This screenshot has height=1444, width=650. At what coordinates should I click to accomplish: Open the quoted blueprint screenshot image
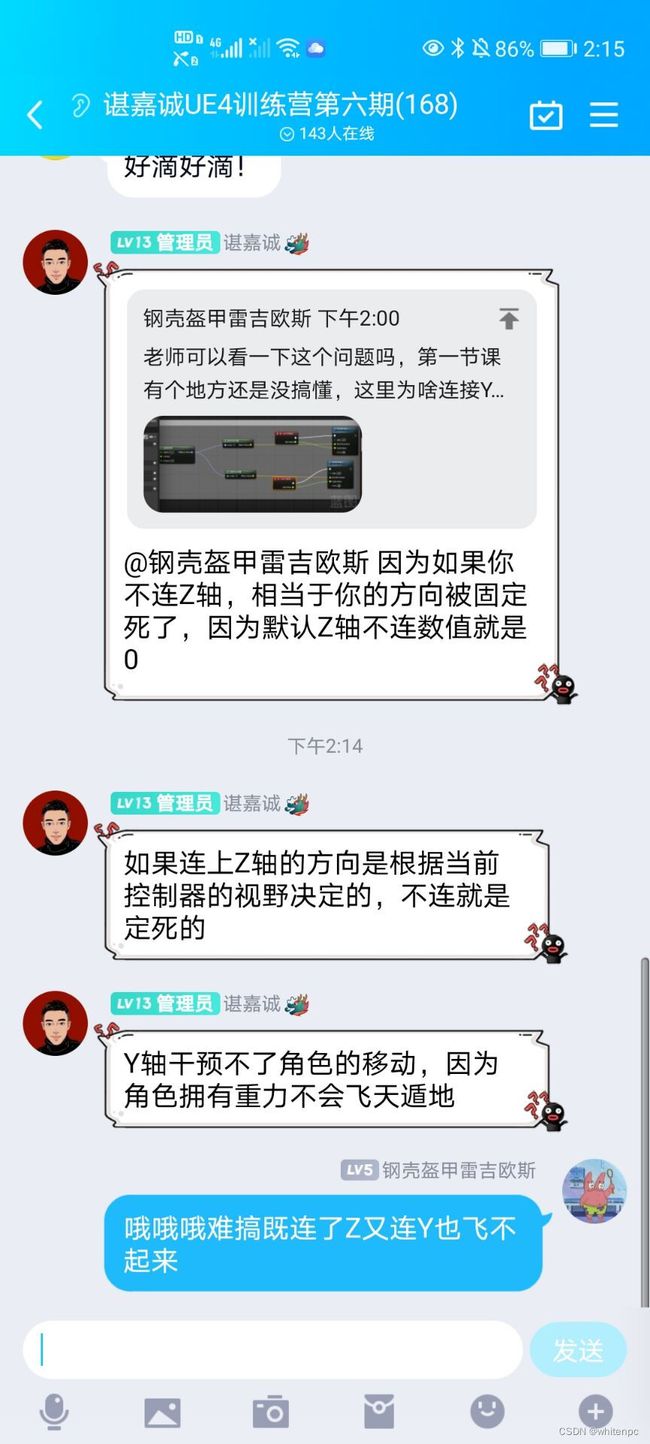coord(252,464)
